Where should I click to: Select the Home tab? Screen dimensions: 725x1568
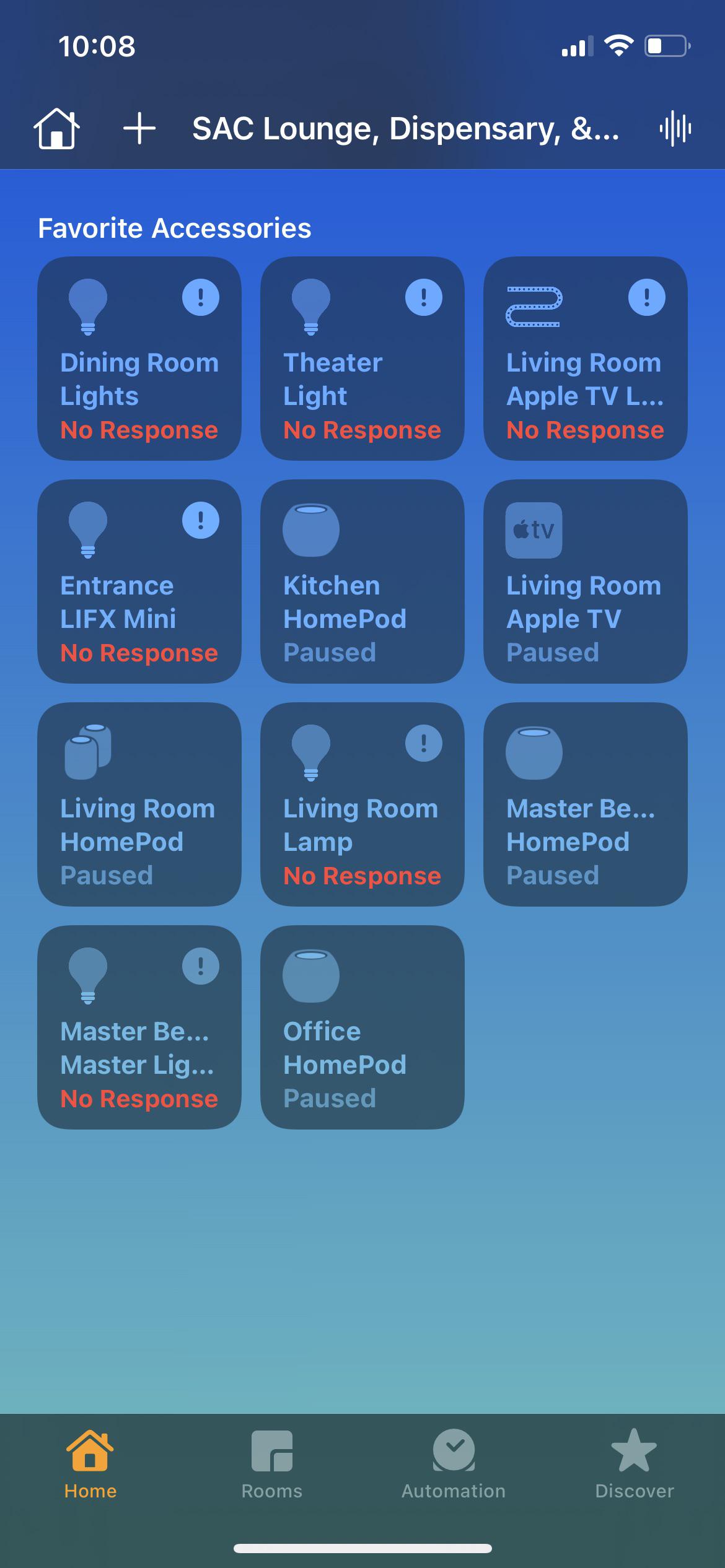click(90, 1464)
